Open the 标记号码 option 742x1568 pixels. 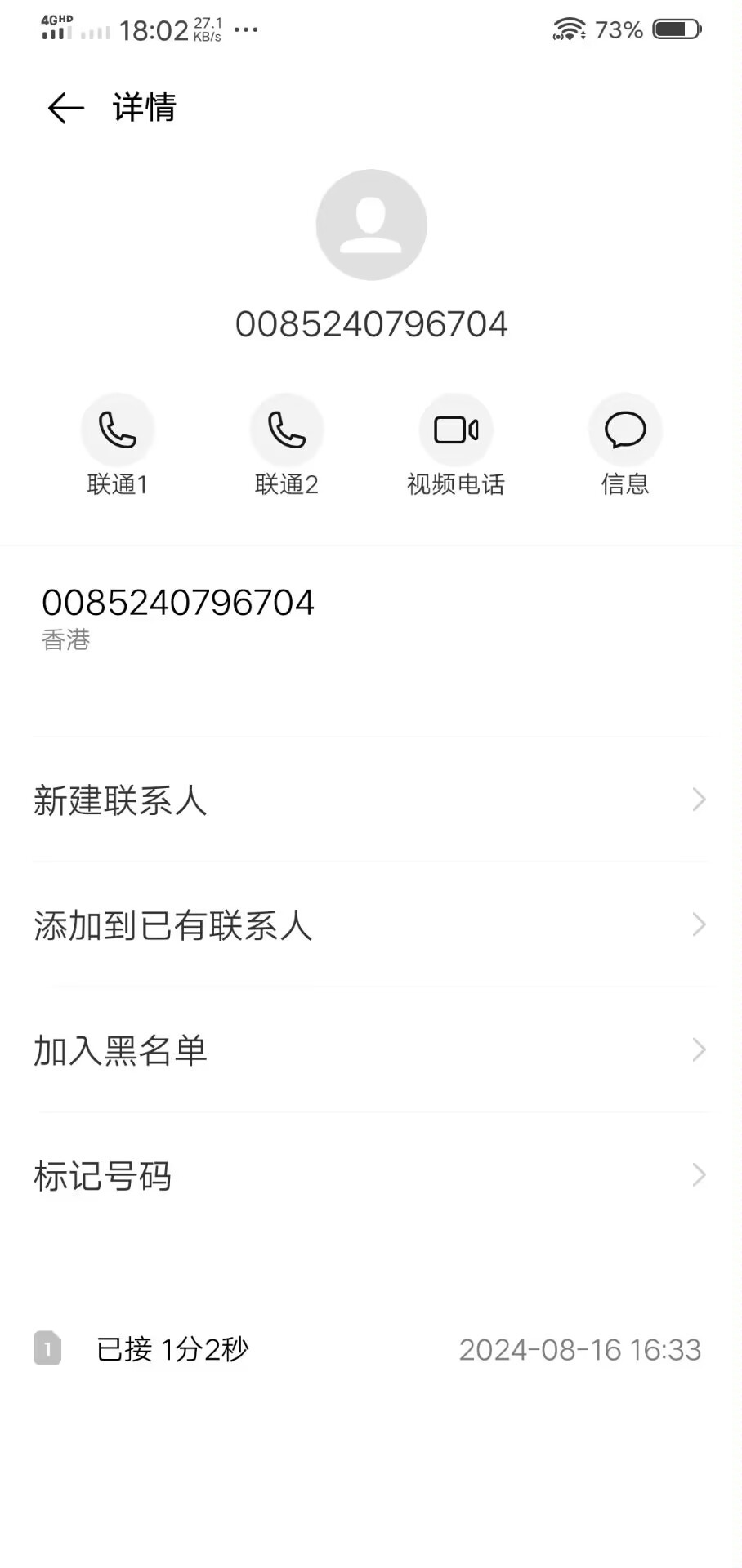[371, 1176]
